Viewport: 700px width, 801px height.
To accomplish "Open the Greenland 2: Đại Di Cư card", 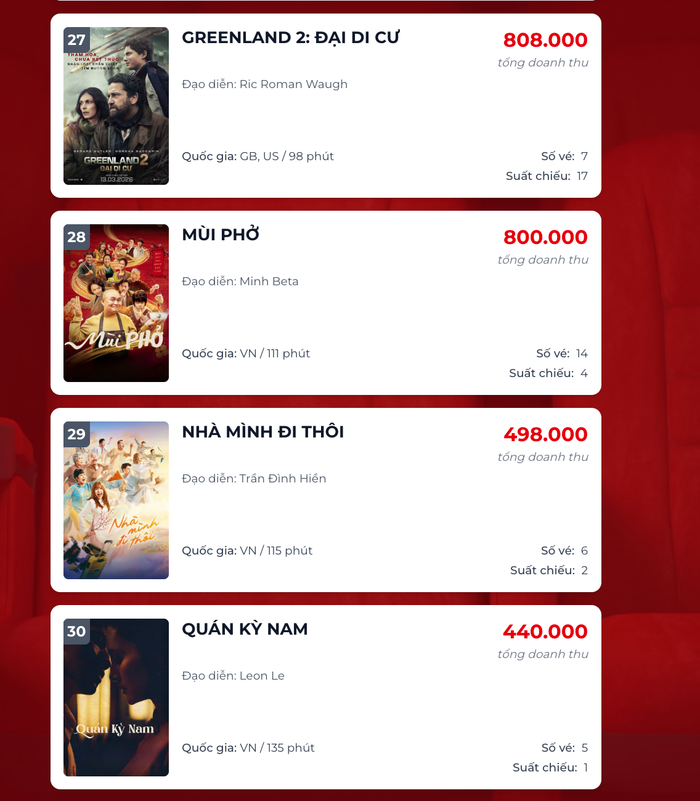I will click(x=325, y=105).
